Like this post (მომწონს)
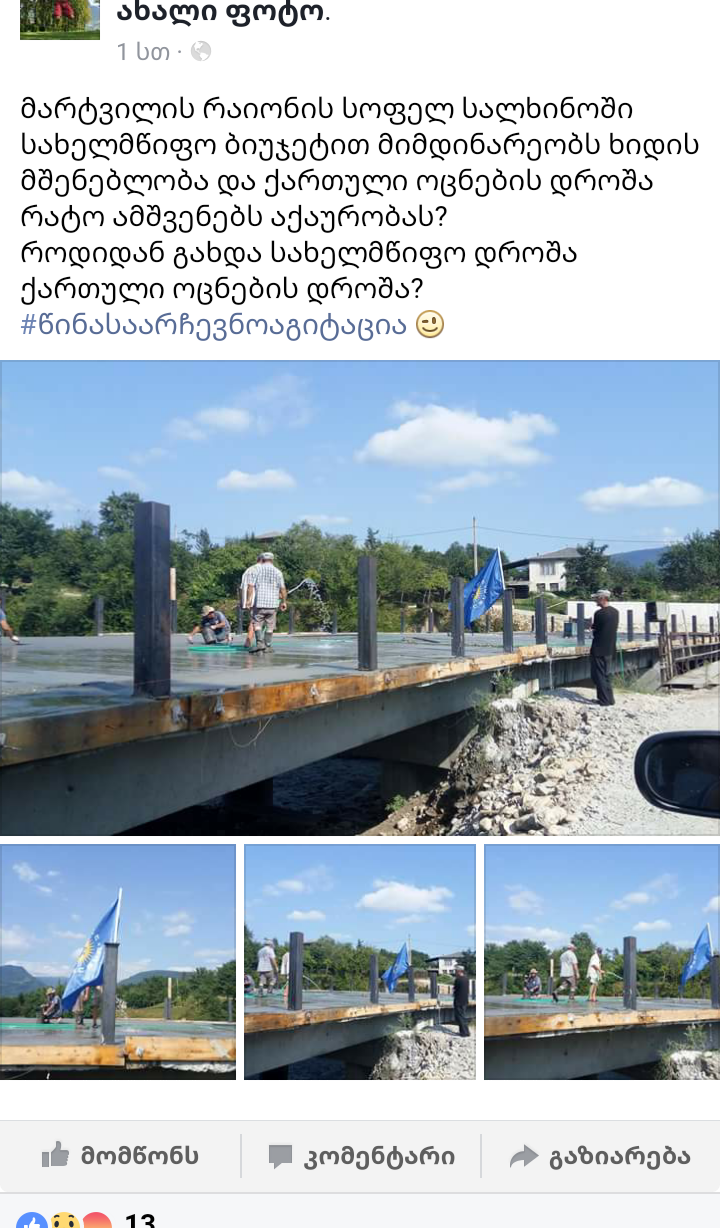Image resolution: width=720 pixels, height=1228 pixels. [x=120, y=1156]
